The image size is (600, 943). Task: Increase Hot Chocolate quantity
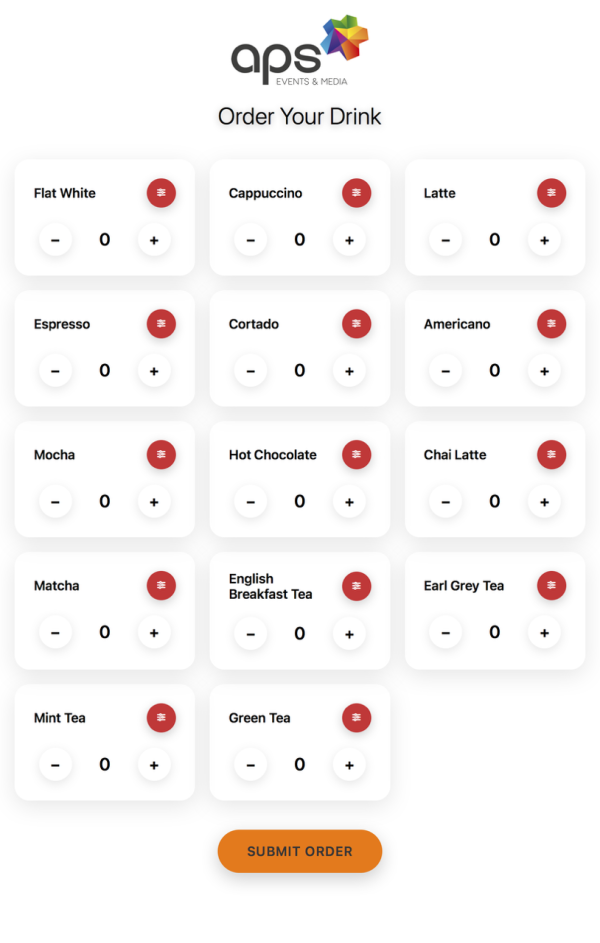click(349, 502)
